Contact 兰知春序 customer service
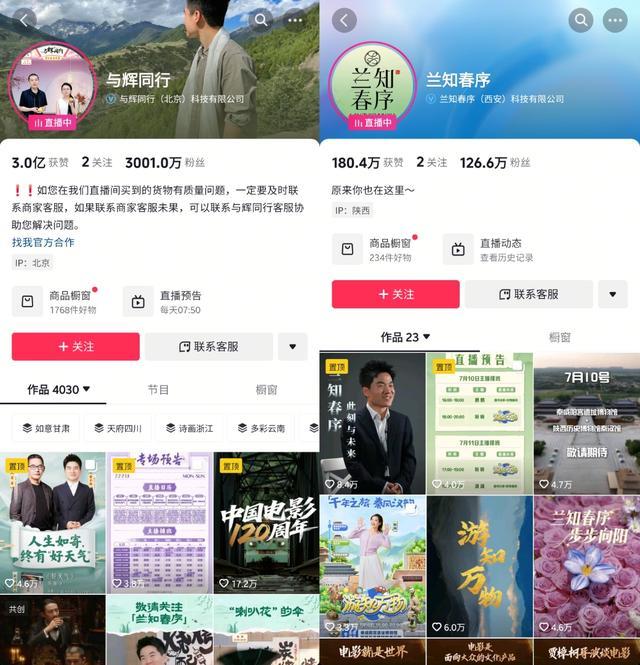The image size is (640, 665). click(x=529, y=294)
